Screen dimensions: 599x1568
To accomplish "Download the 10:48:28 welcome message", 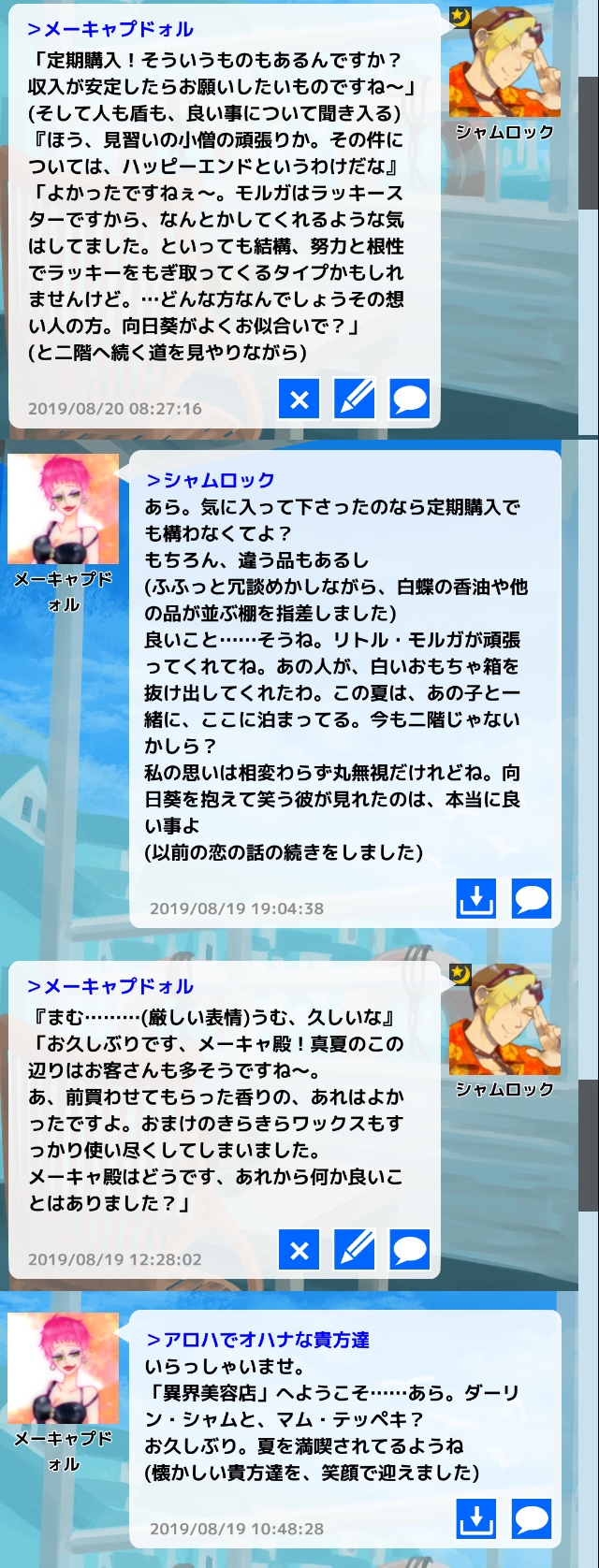I will coord(476,1519).
